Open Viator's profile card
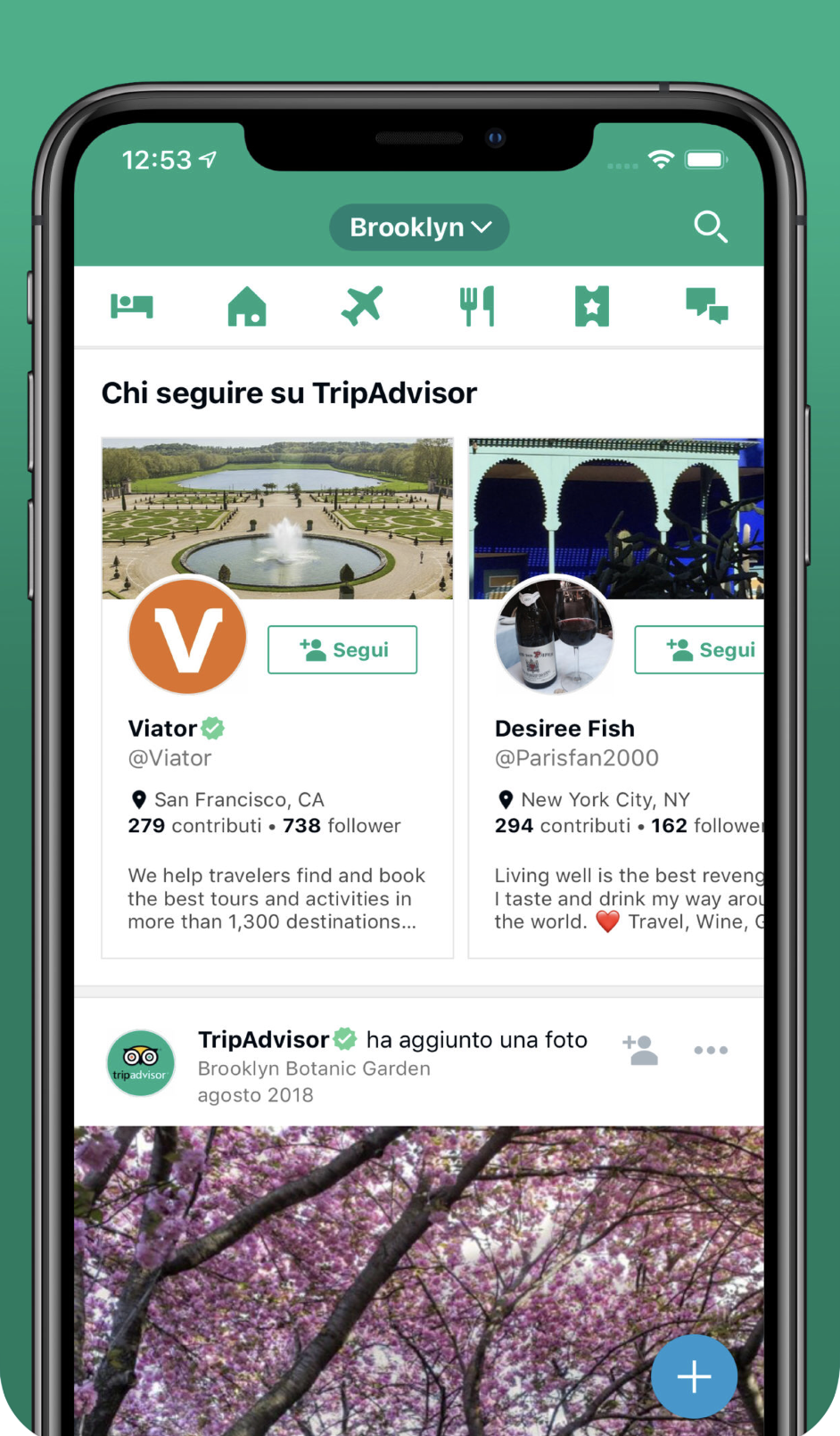 tap(277, 697)
